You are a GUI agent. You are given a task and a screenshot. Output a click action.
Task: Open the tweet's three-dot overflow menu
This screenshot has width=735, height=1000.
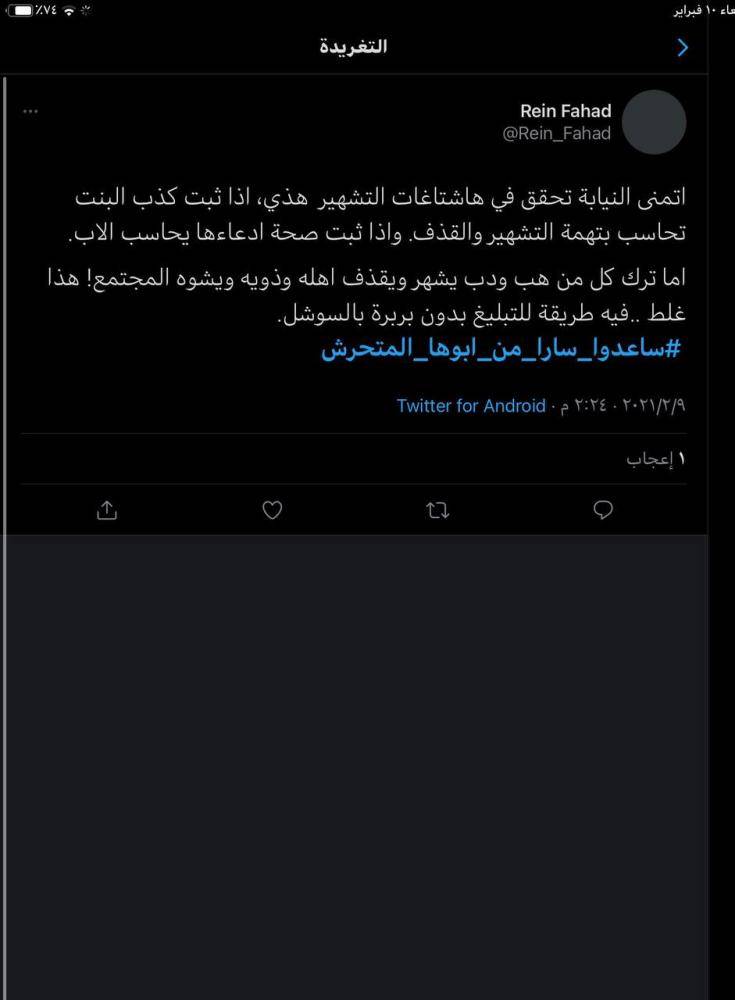[30, 111]
